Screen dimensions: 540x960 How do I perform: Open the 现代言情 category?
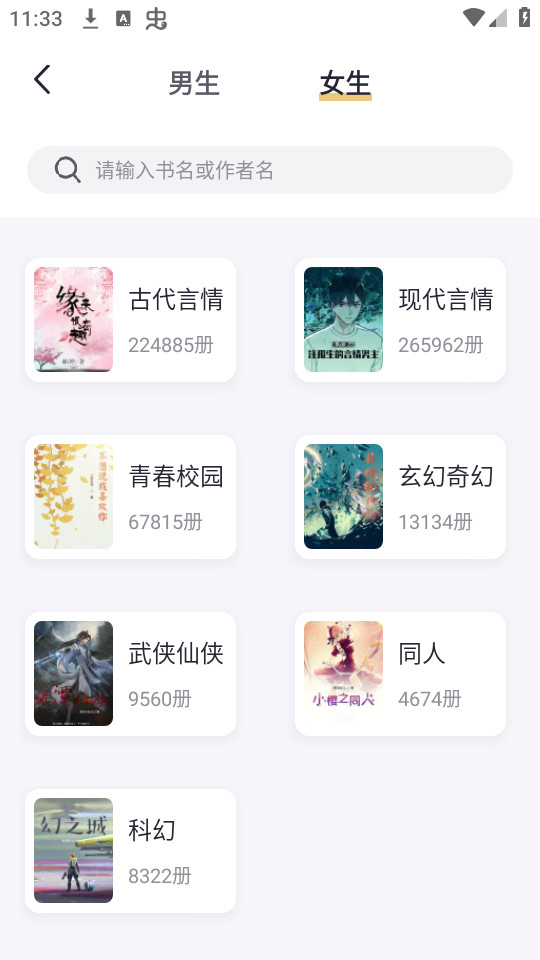pos(400,320)
